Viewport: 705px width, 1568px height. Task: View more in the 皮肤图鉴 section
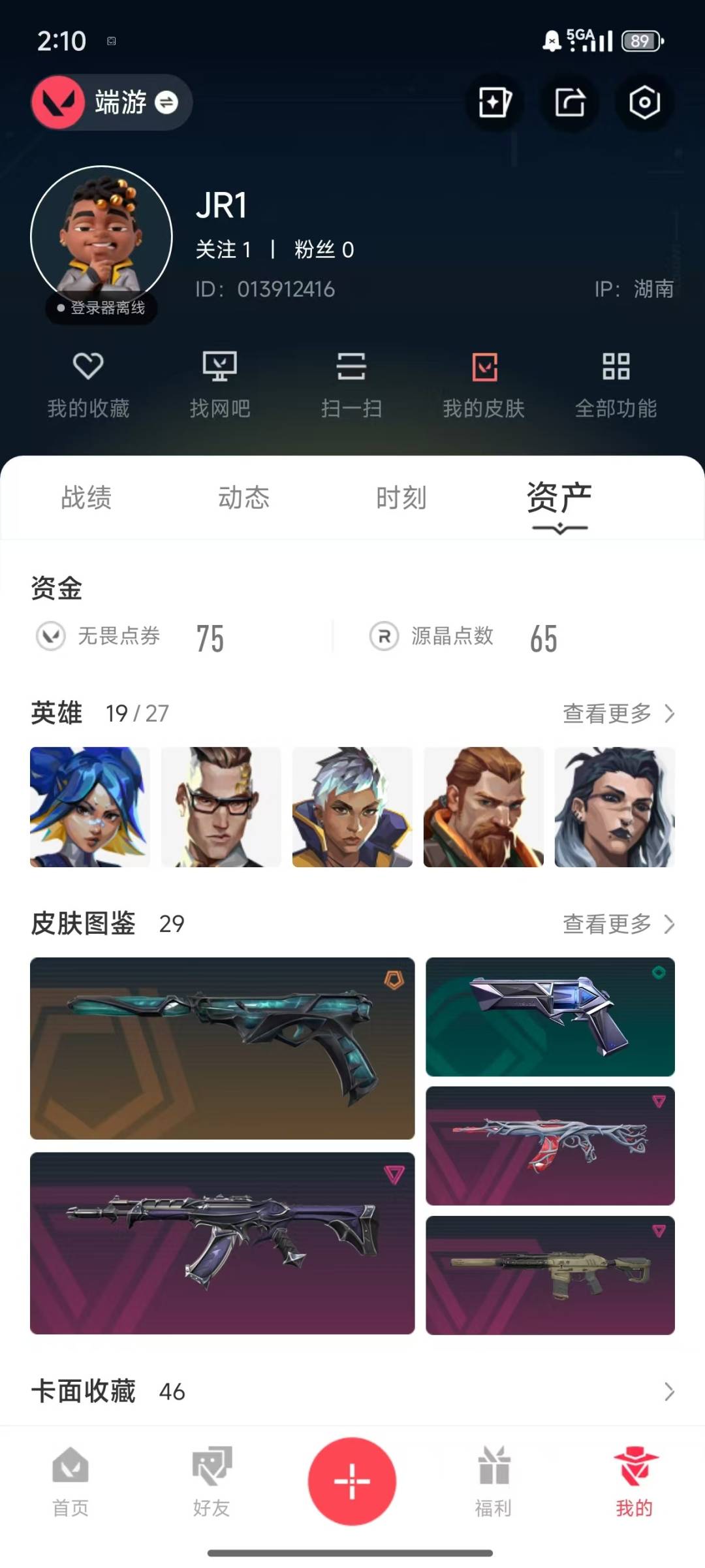coord(618,923)
